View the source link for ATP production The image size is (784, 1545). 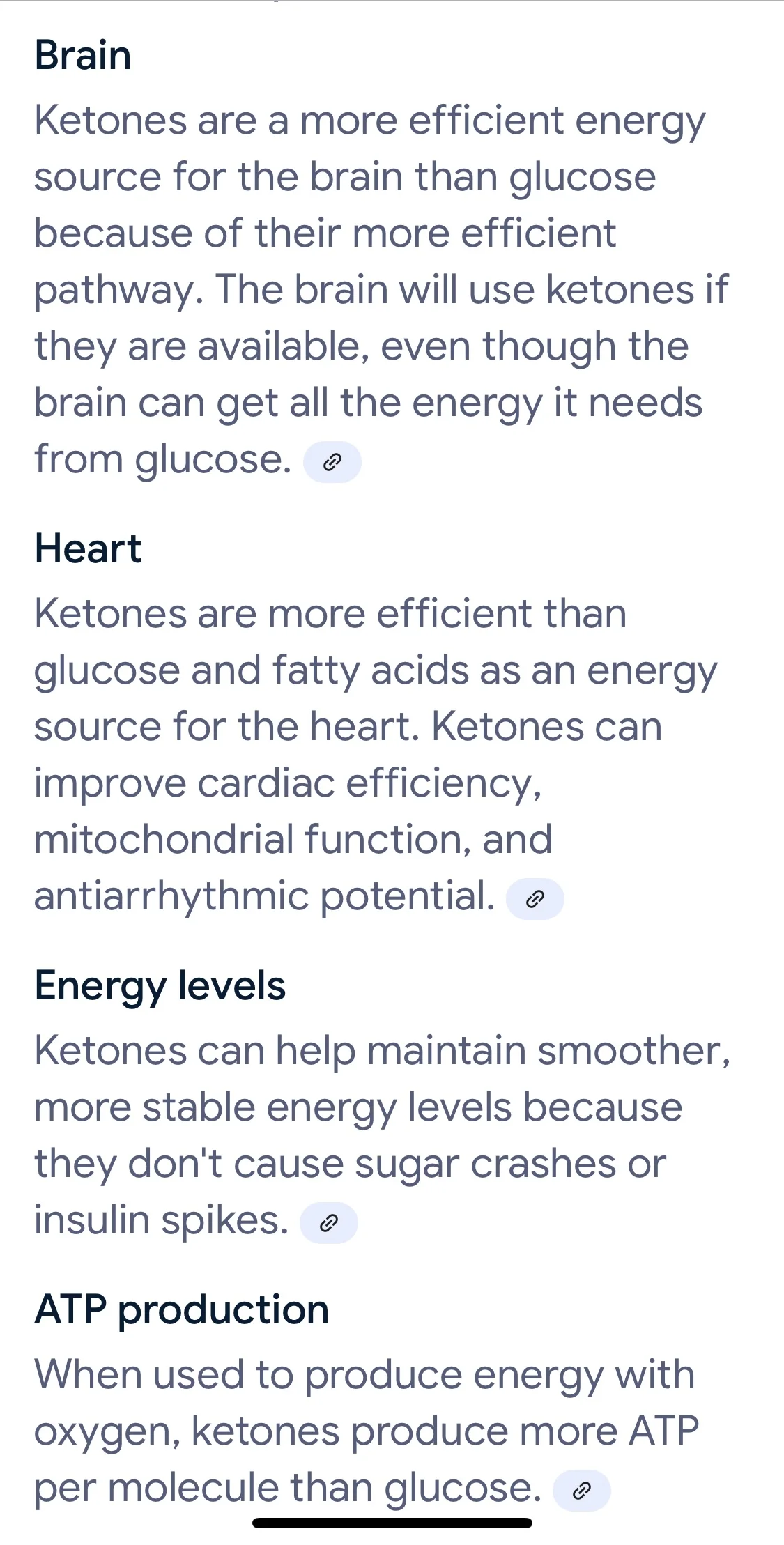coord(582,1491)
